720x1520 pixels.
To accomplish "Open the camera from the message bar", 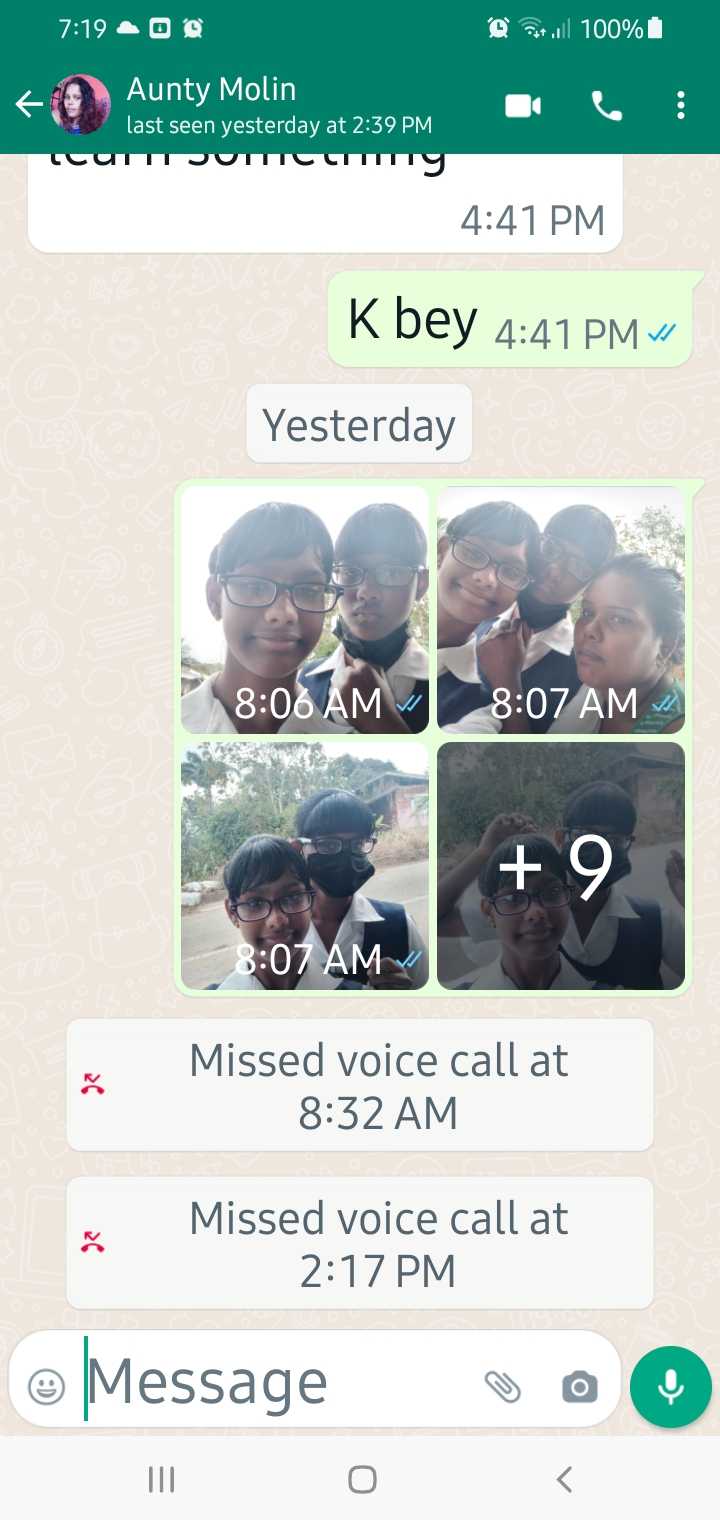I will pos(579,1386).
